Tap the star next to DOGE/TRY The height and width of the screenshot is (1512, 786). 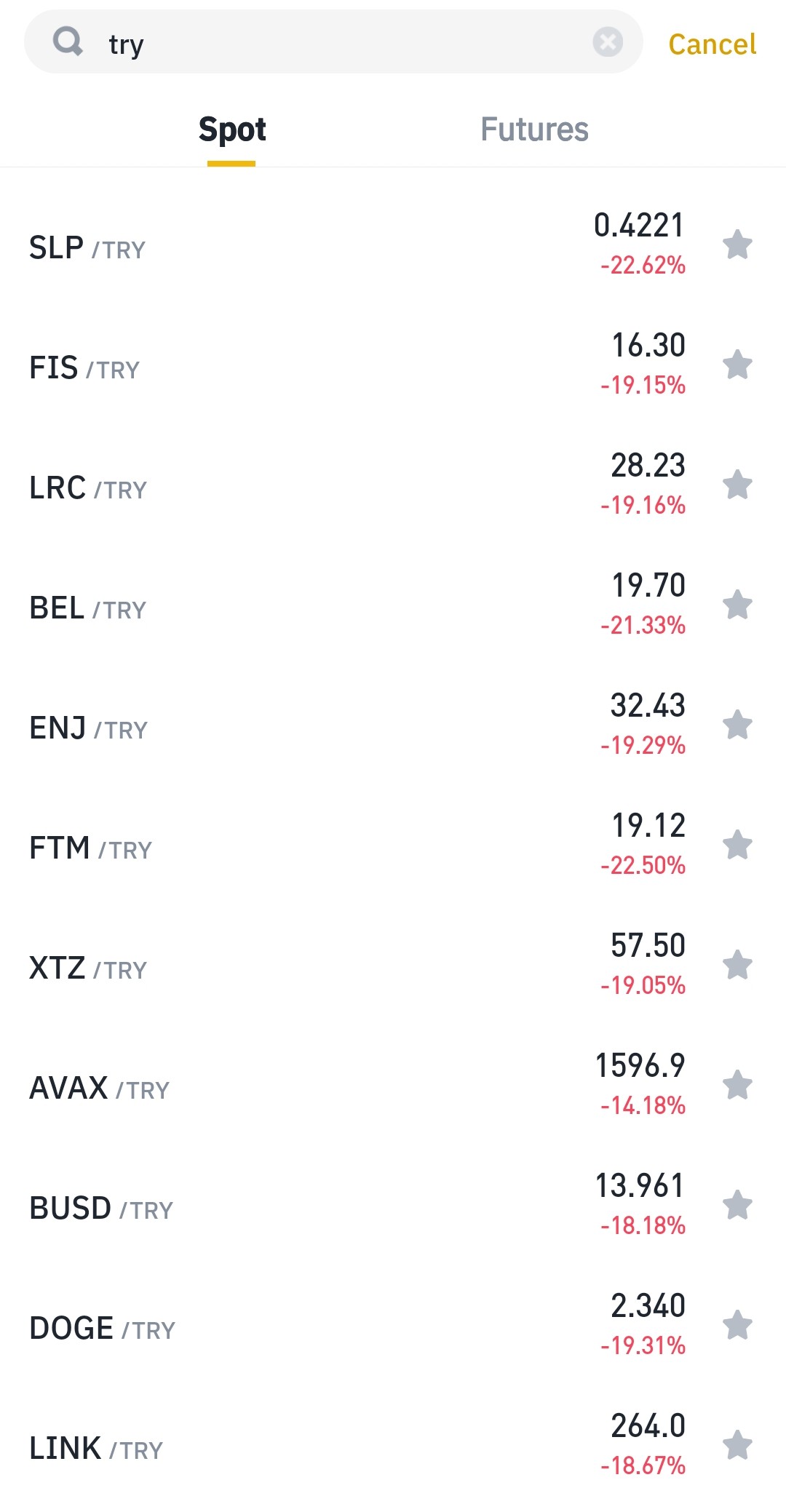737,1325
